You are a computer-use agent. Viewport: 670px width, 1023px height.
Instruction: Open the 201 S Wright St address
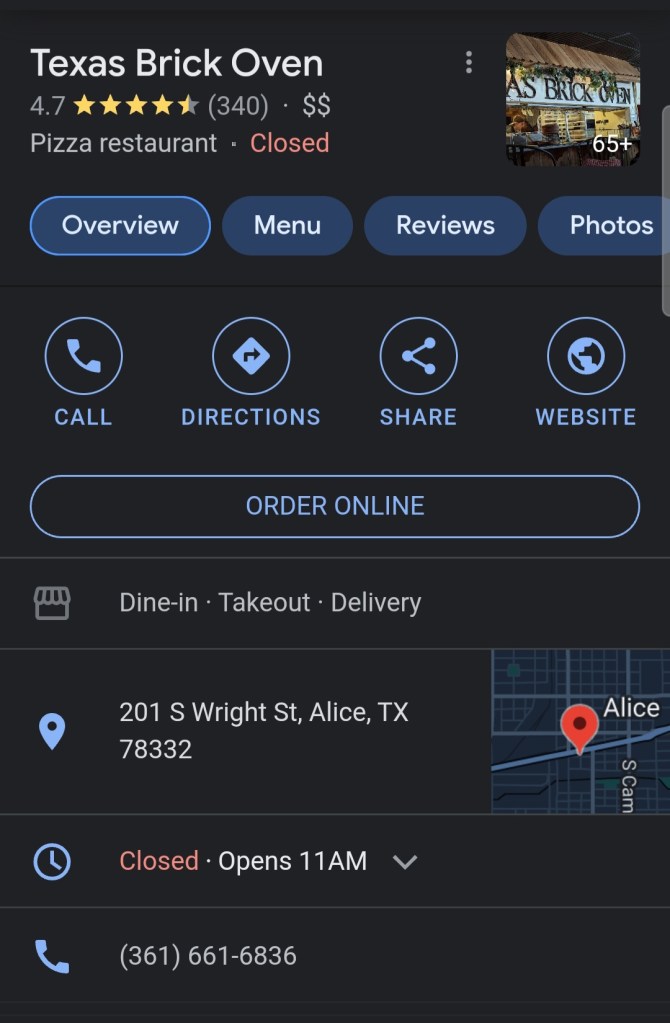[x=263, y=731]
